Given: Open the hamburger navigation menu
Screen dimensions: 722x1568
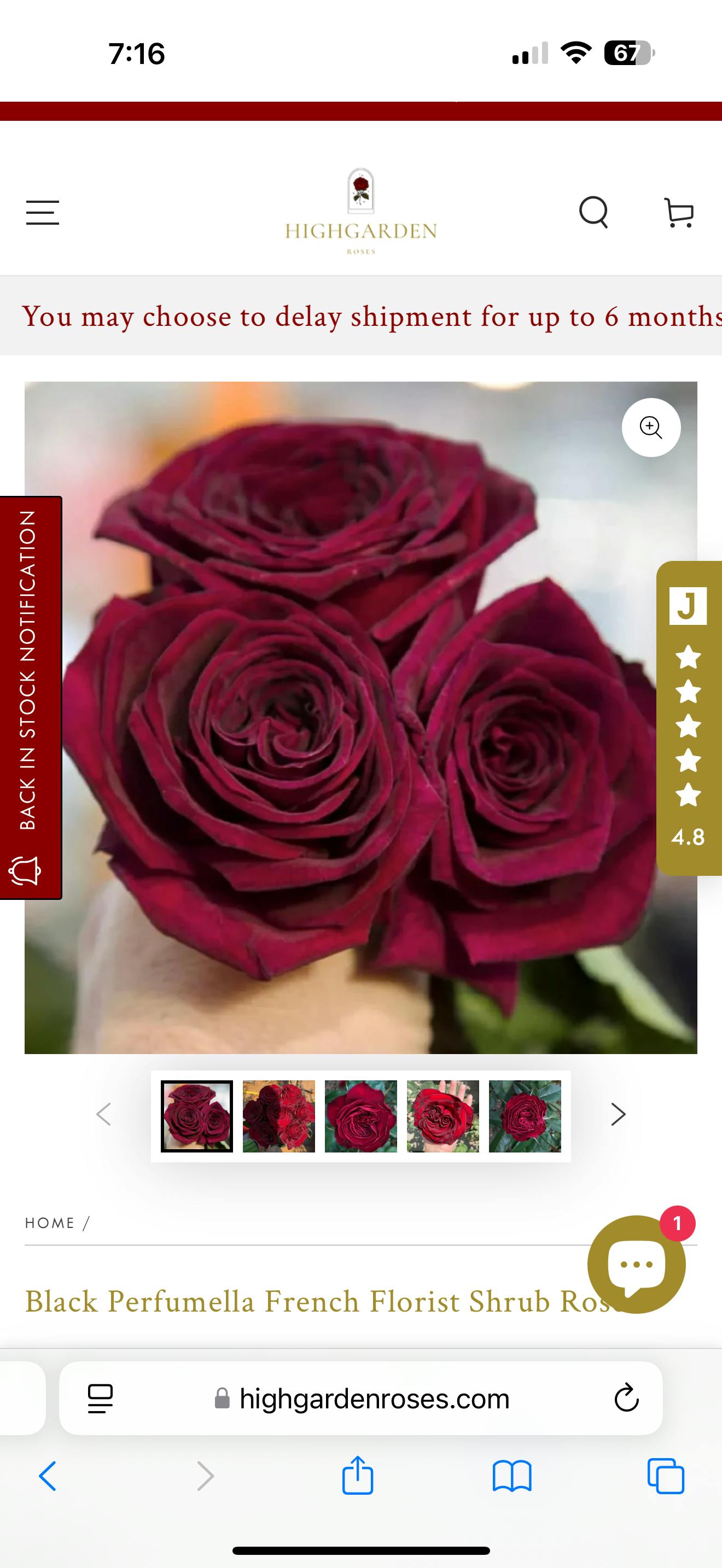Looking at the screenshot, I should pyautogui.click(x=43, y=213).
